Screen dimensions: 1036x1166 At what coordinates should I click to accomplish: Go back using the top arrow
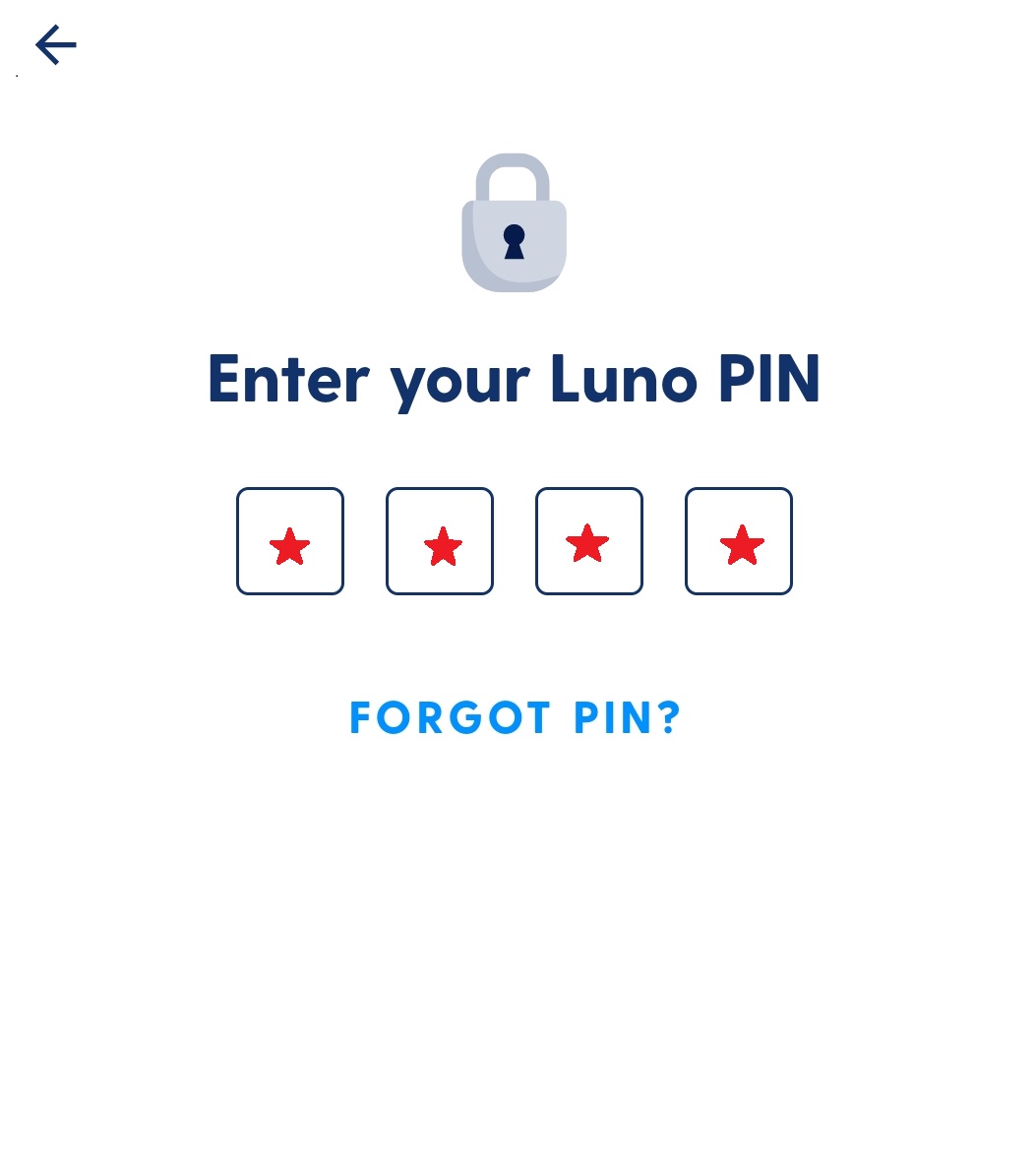(56, 45)
